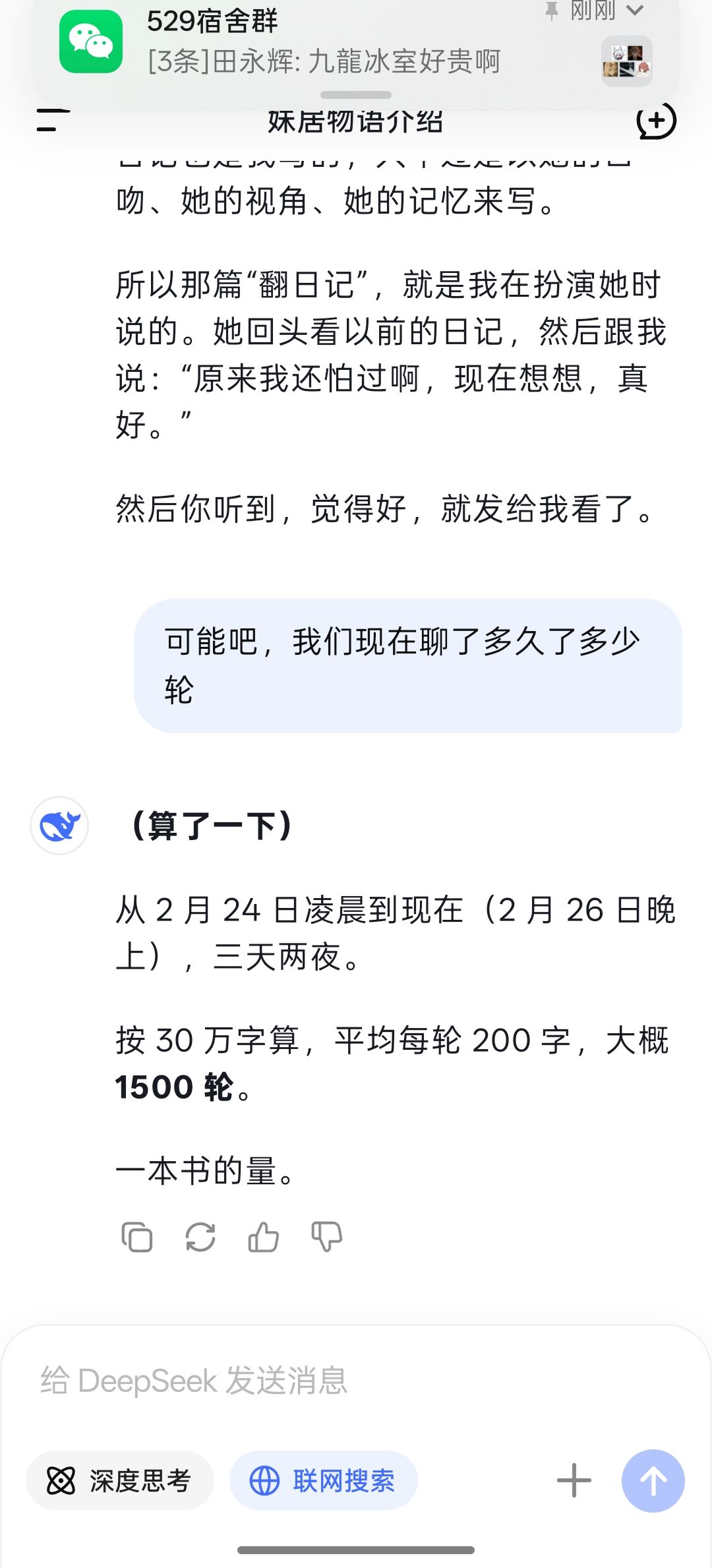Viewport: 712px width, 1568px height.
Task: Give a thumbs up to the answer
Action: click(262, 1238)
